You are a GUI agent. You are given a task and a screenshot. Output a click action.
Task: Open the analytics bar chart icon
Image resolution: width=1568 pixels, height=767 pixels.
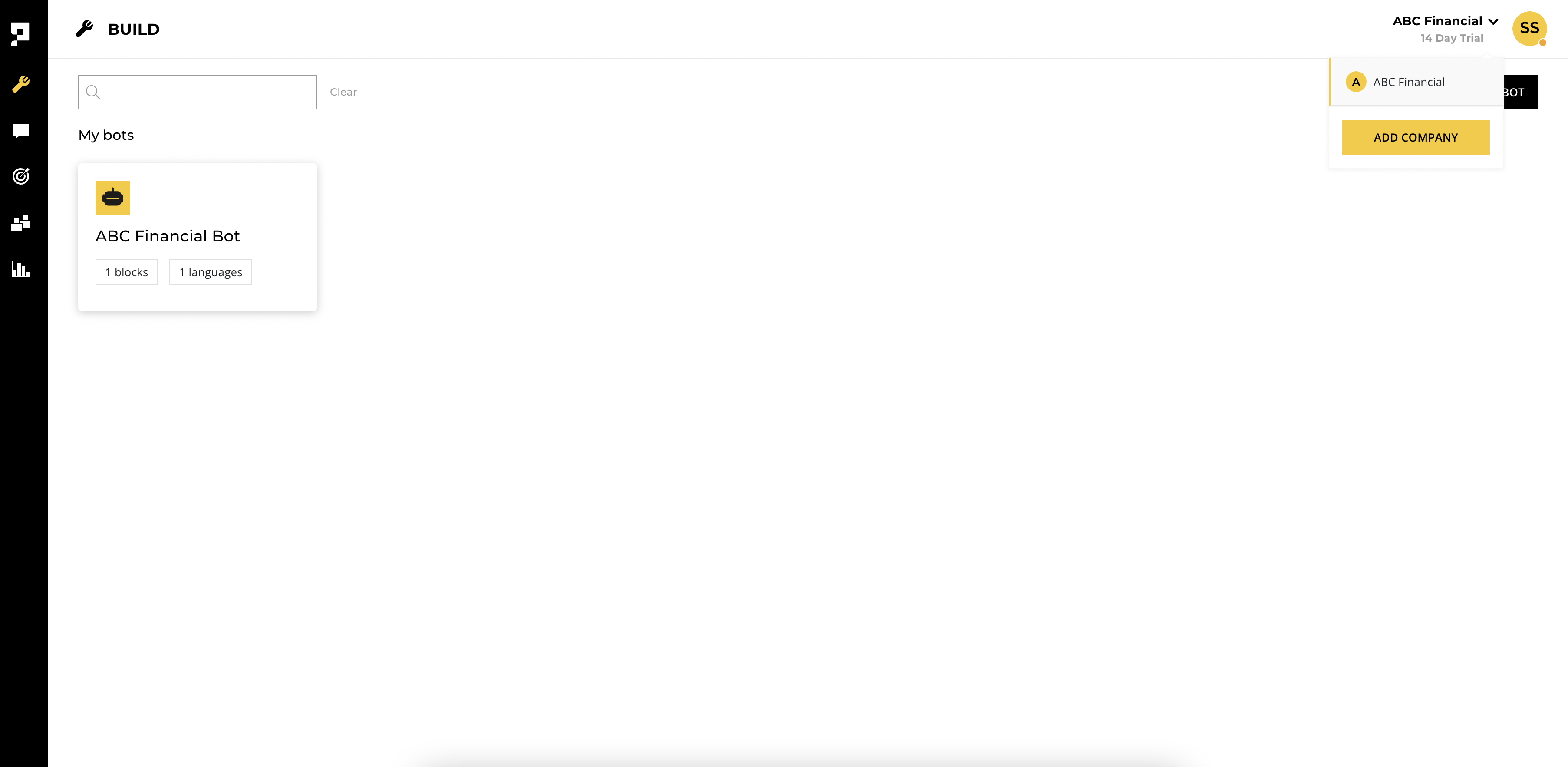21,269
